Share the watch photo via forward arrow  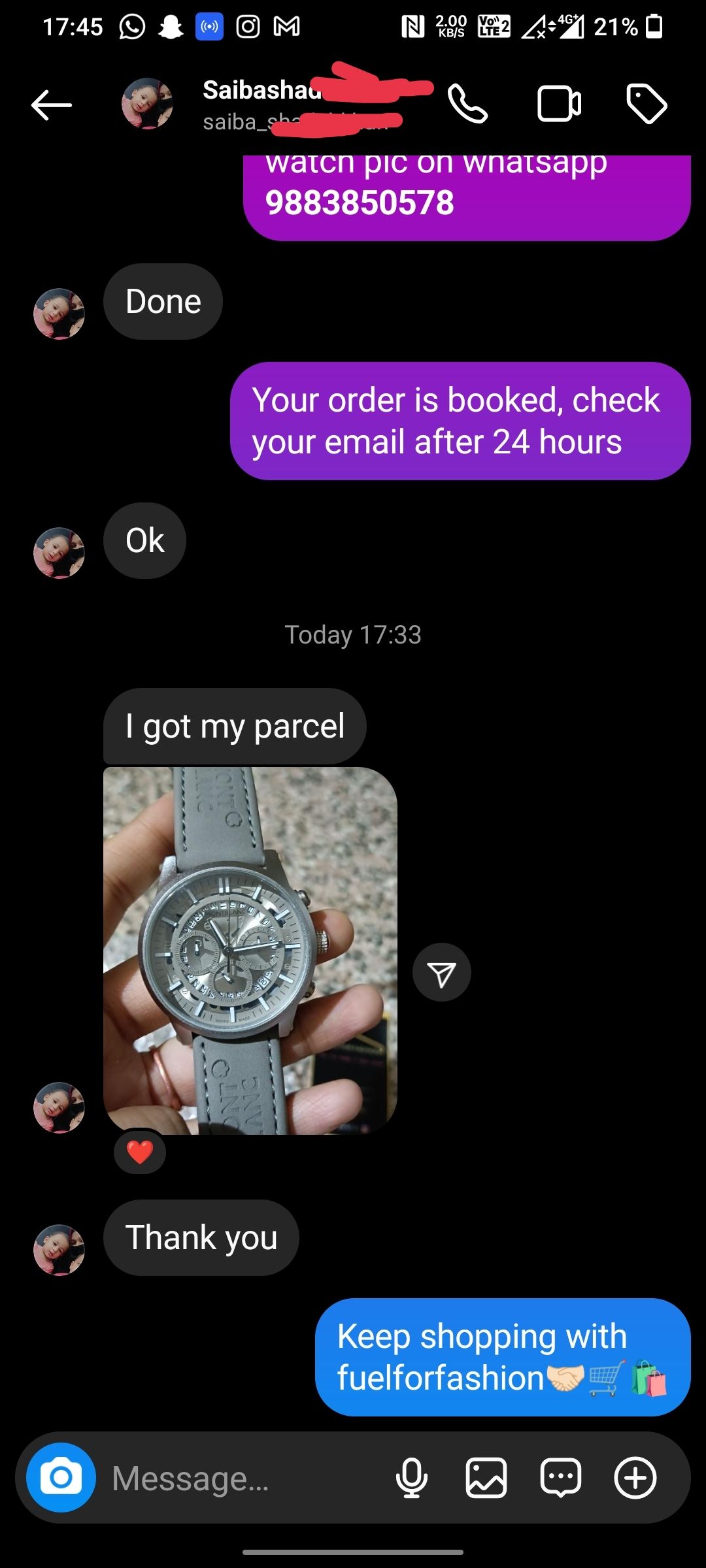click(x=442, y=973)
